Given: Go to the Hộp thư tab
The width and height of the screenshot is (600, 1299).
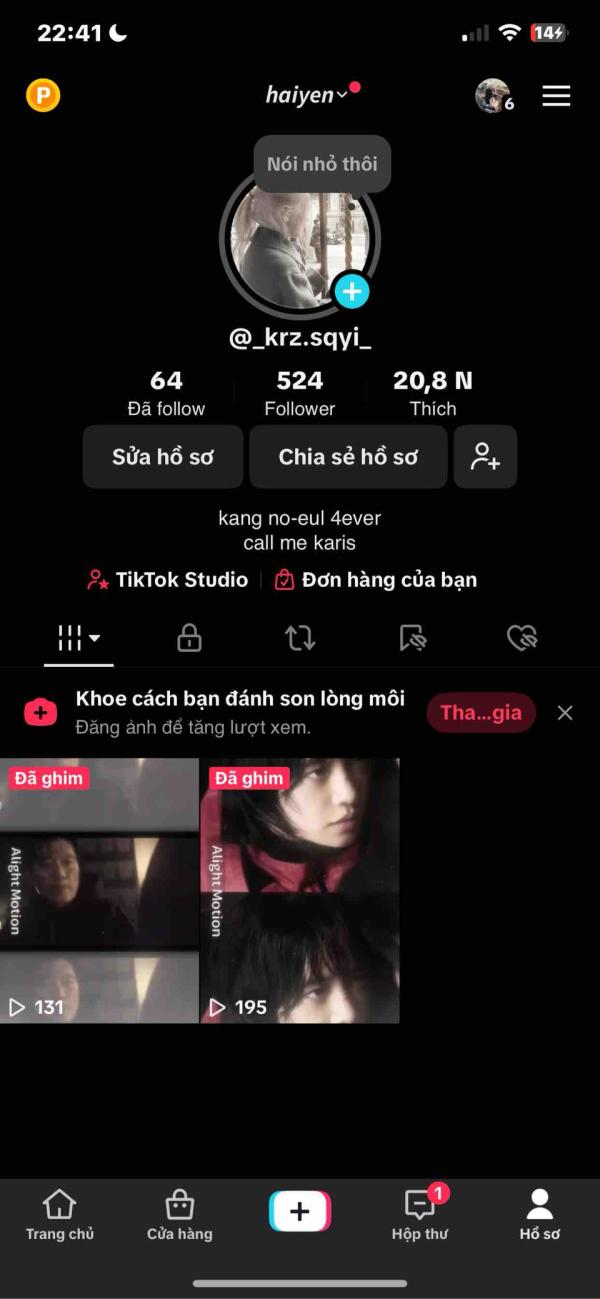Looking at the screenshot, I should pyautogui.click(x=420, y=1214).
